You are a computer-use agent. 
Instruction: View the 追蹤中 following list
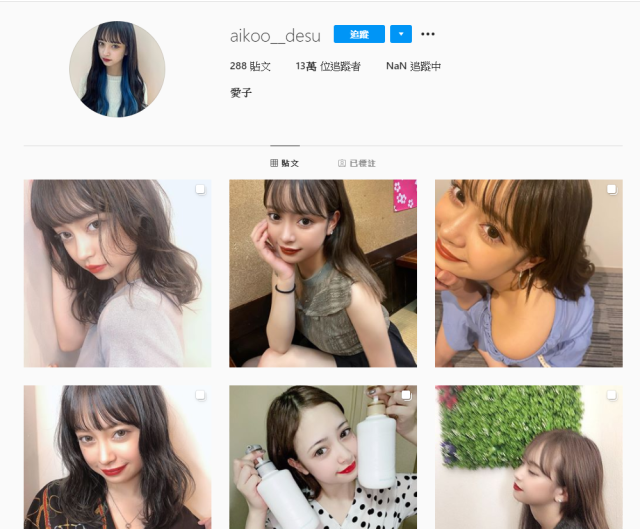pos(413,66)
